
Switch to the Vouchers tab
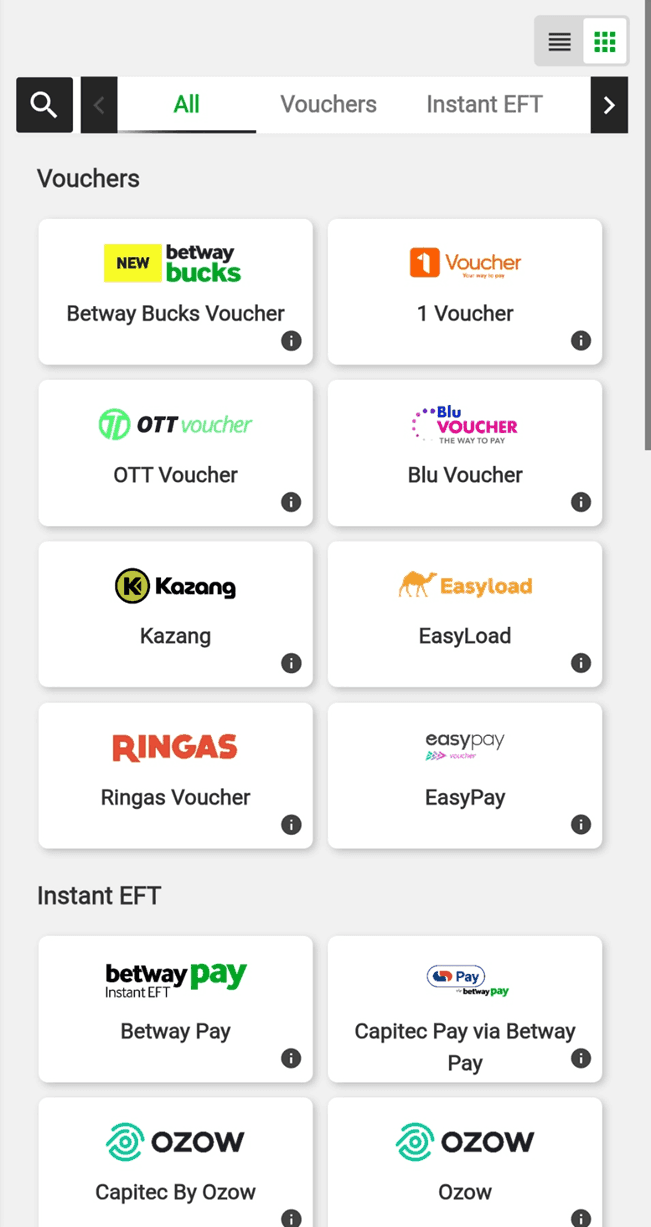pyautogui.click(x=328, y=104)
